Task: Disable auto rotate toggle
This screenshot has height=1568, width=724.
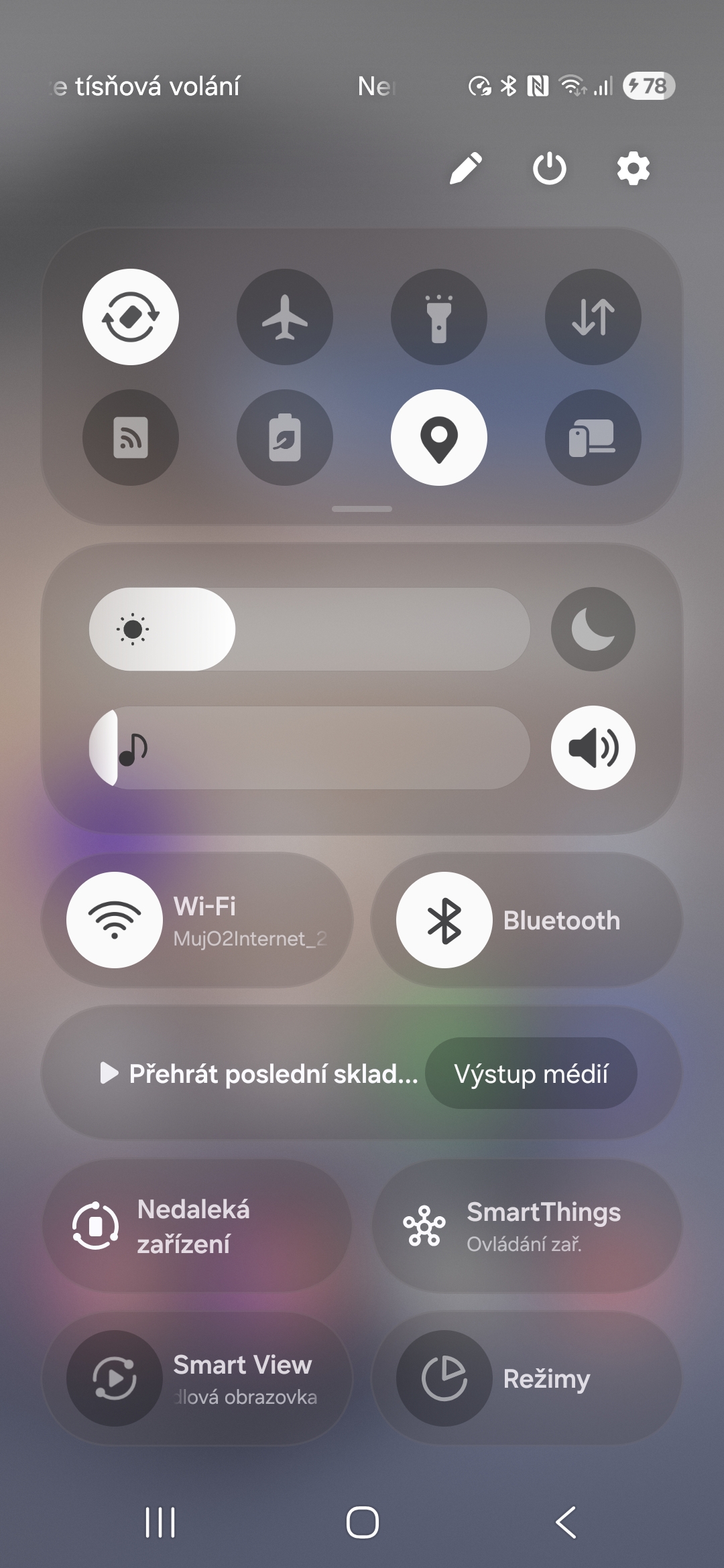Action: [131, 317]
